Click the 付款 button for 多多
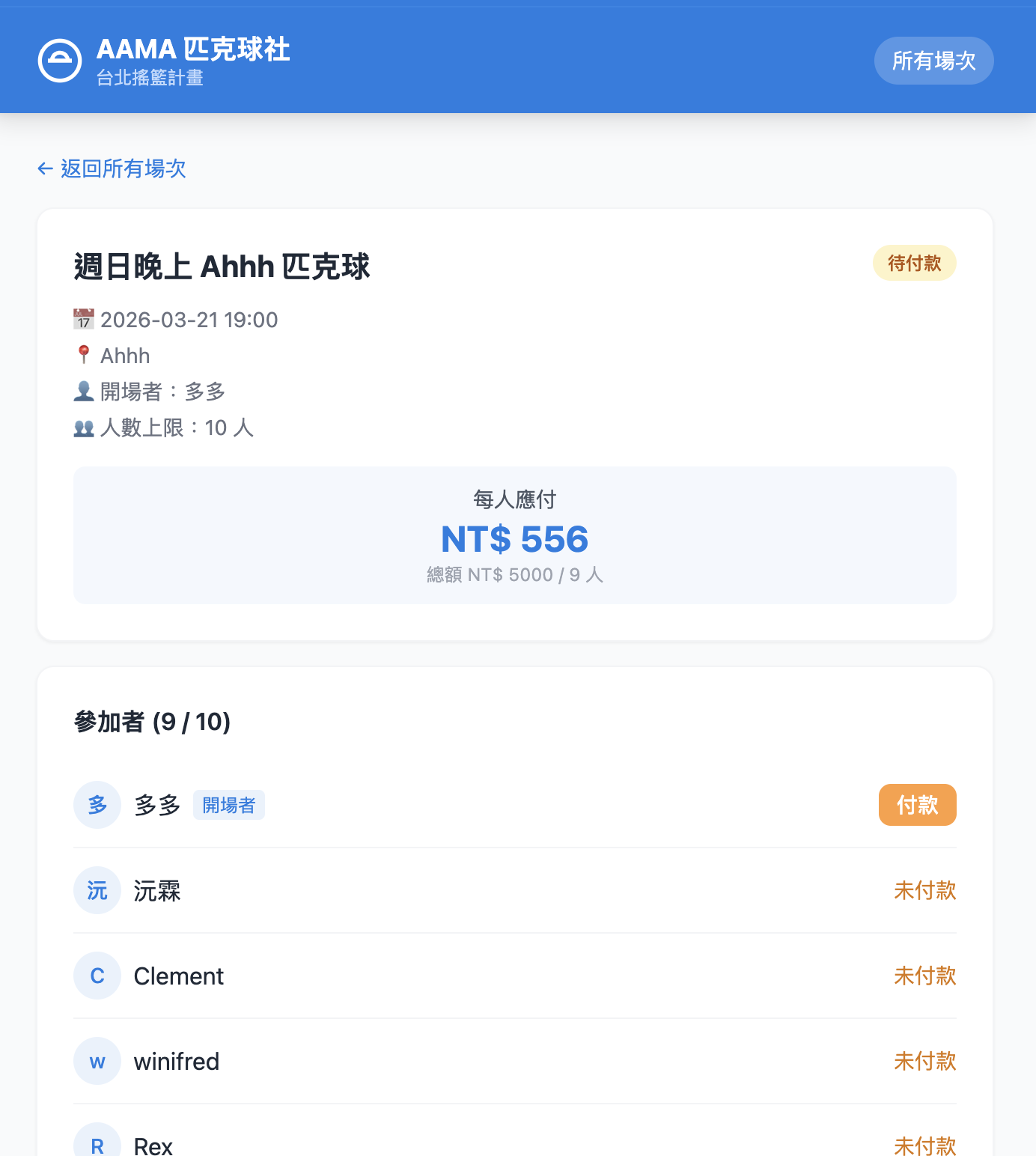1036x1156 pixels. [917, 805]
